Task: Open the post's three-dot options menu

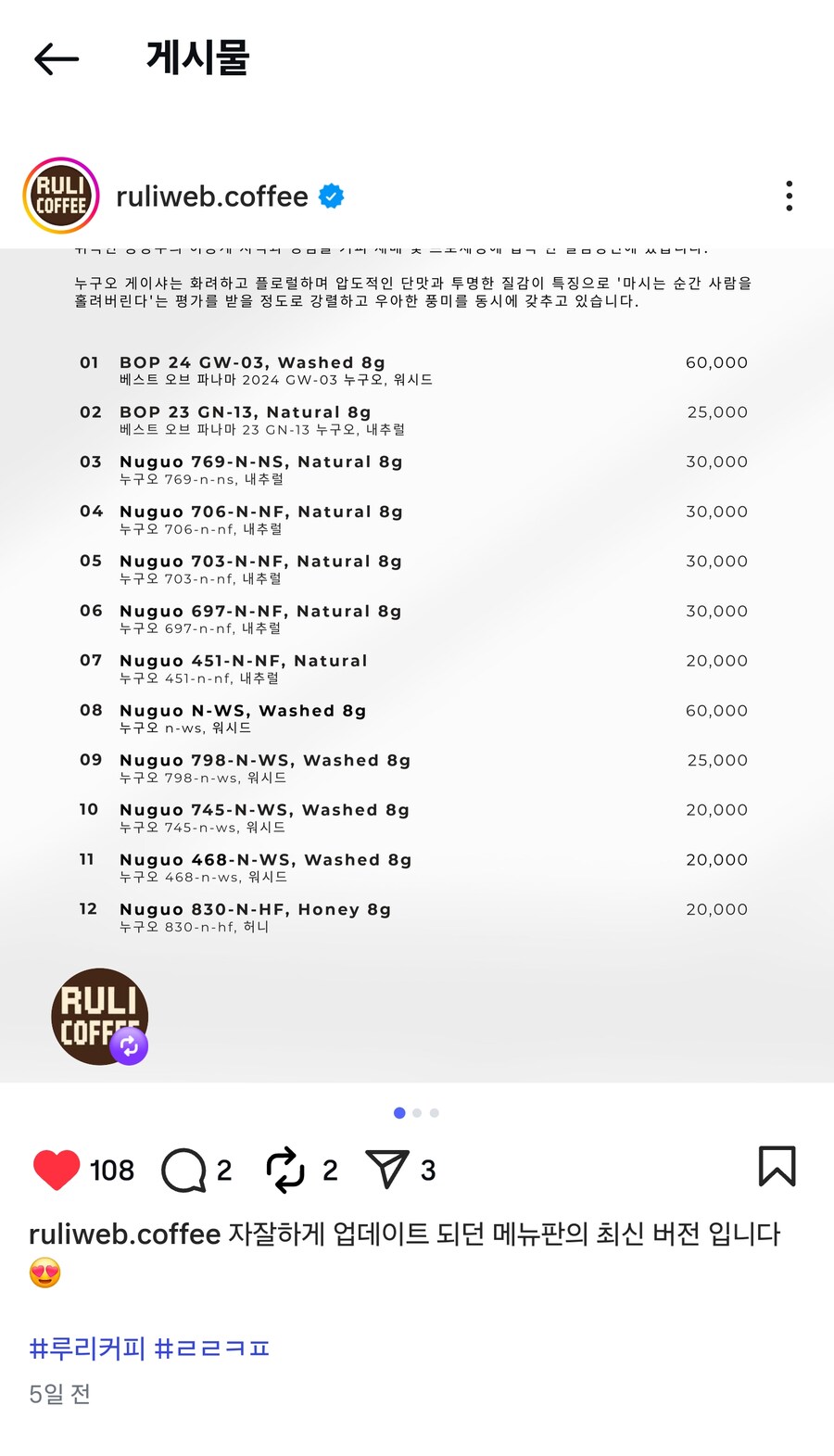Action: click(x=789, y=196)
